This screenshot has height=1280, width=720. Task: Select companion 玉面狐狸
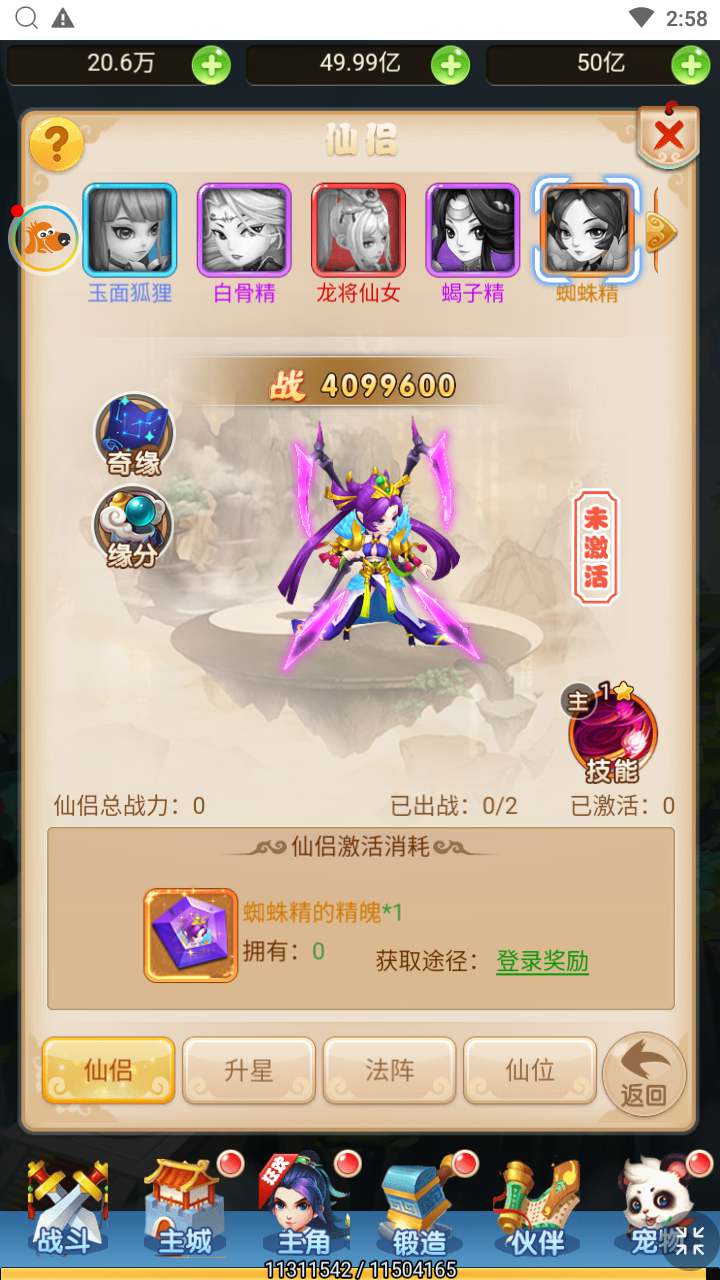[130, 230]
